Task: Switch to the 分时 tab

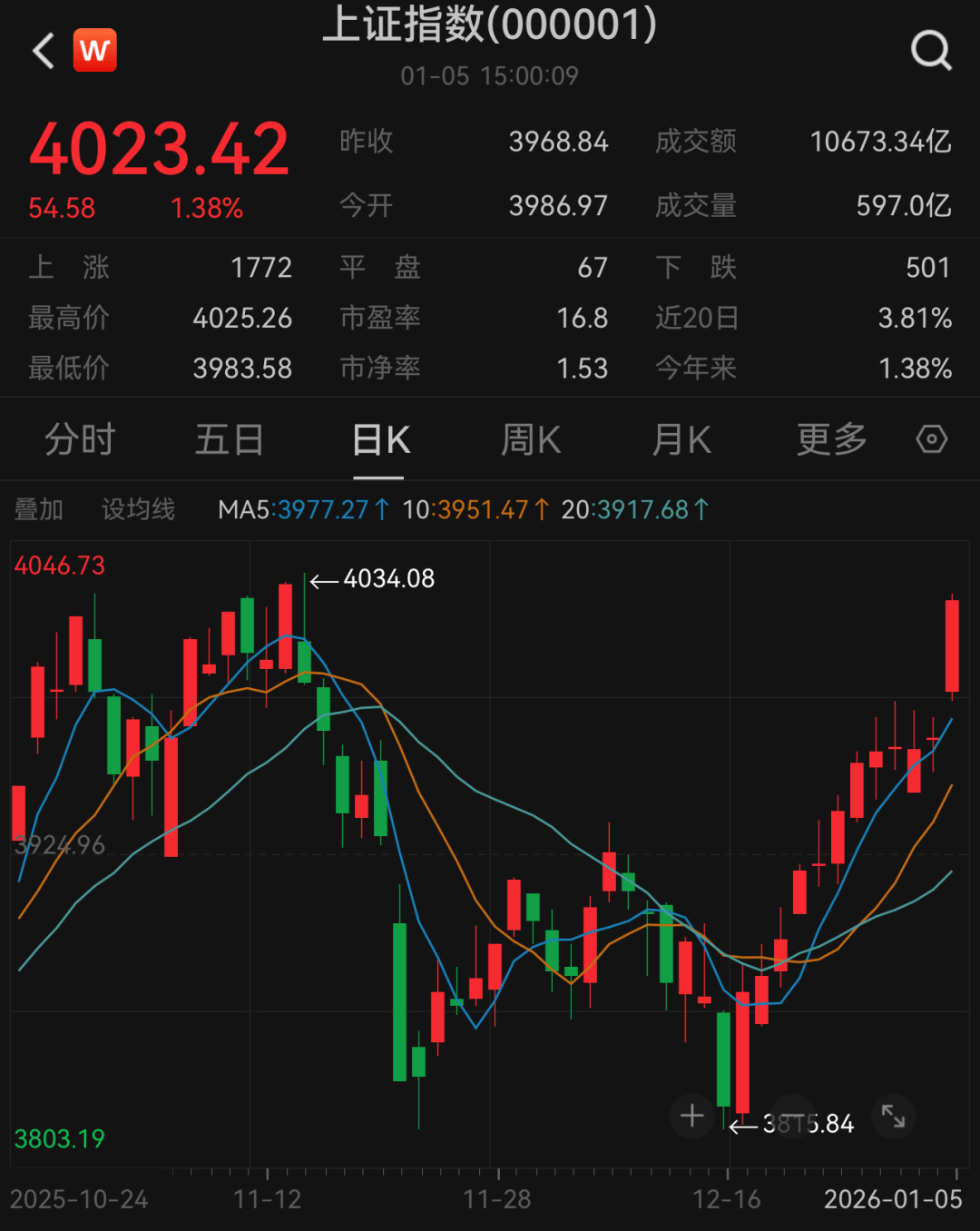Action: (x=80, y=439)
